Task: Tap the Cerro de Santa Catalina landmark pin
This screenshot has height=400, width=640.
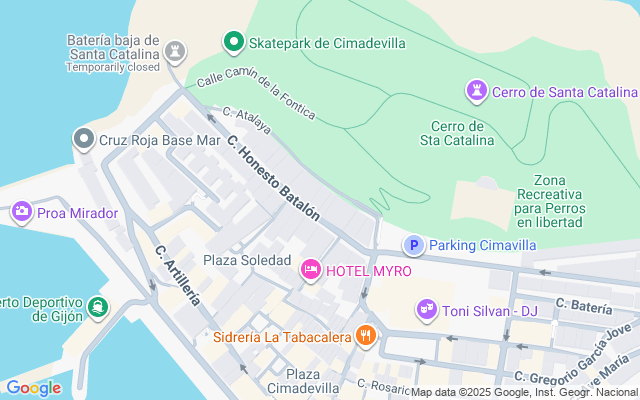Action: tap(477, 92)
